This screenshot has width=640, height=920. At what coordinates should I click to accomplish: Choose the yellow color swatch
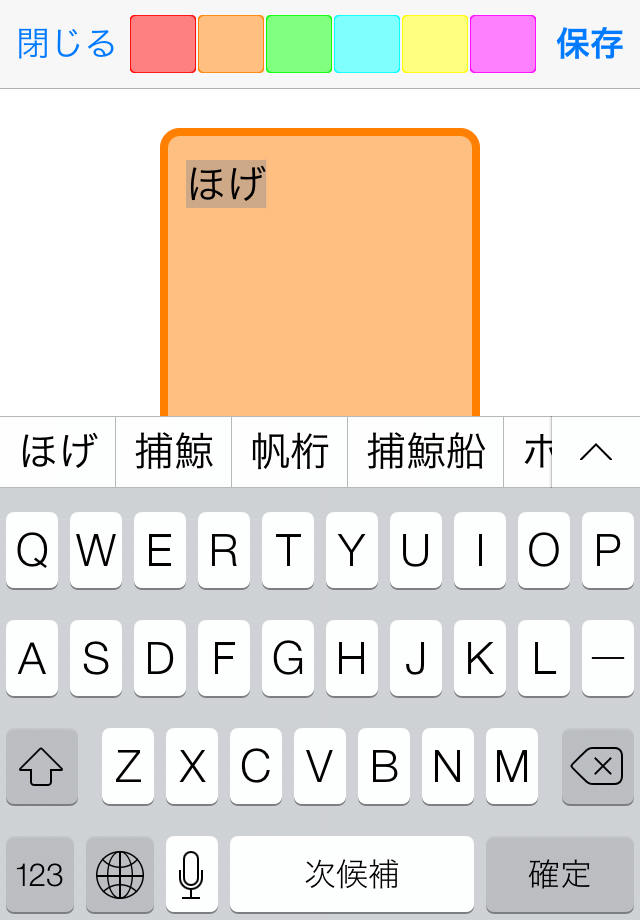point(435,44)
